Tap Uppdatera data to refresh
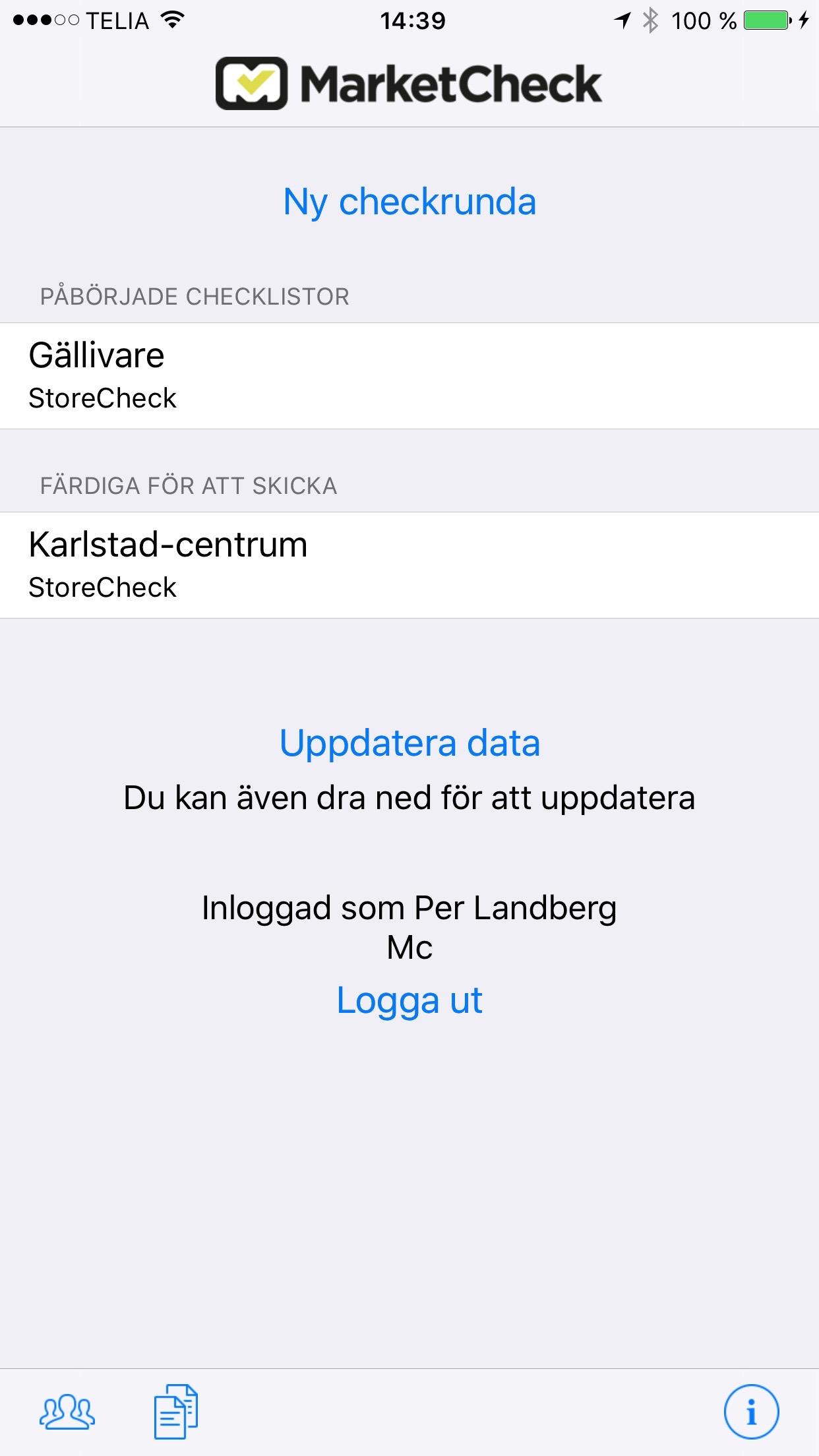Screen dimensions: 819x1456 (409, 743)
